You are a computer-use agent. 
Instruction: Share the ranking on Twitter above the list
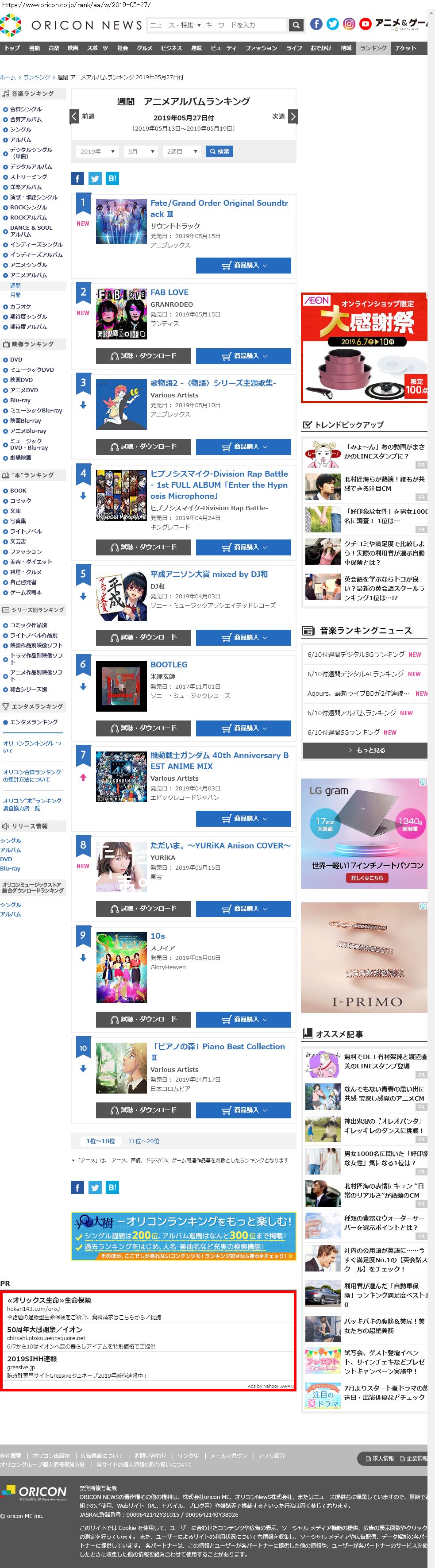click(95, 178)
